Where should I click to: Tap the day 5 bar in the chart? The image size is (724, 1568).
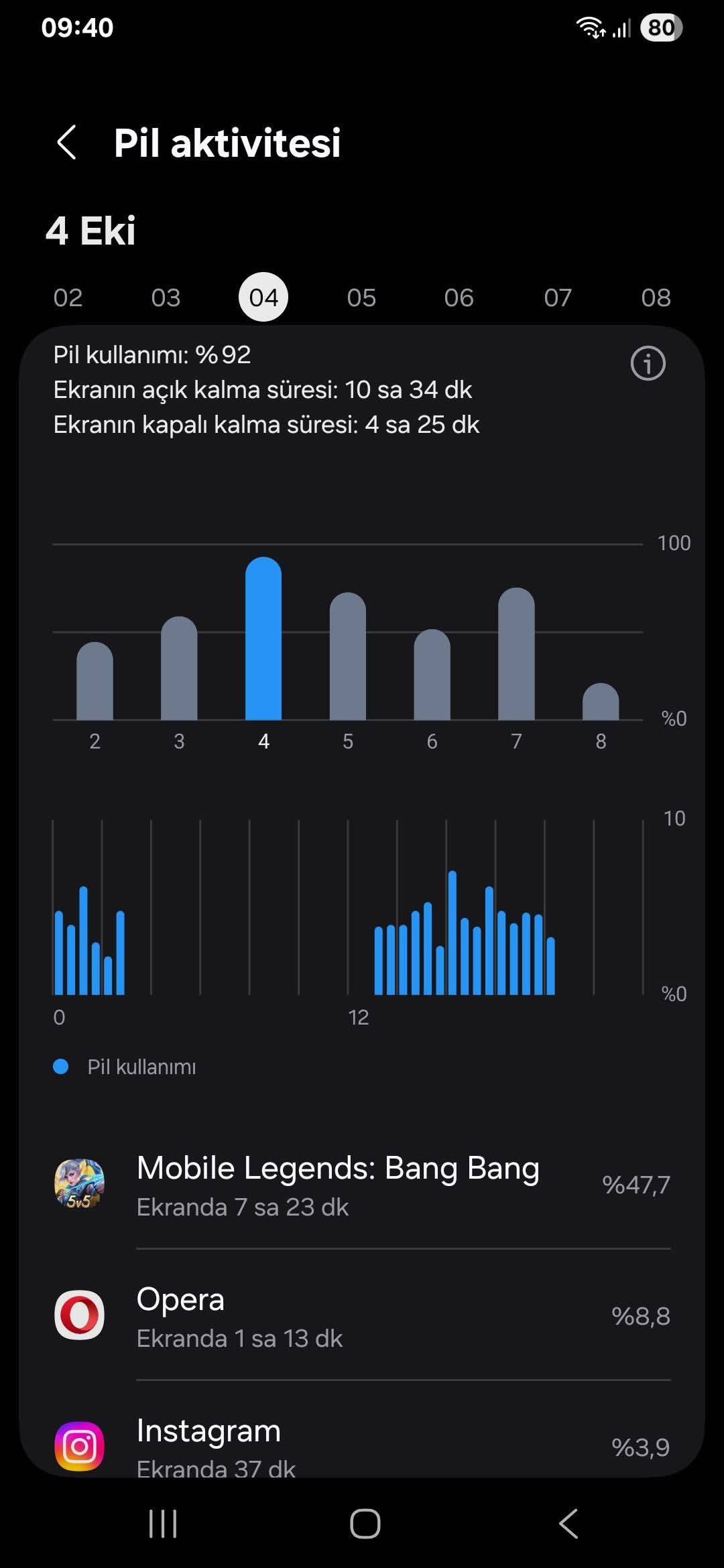[348, 656]
